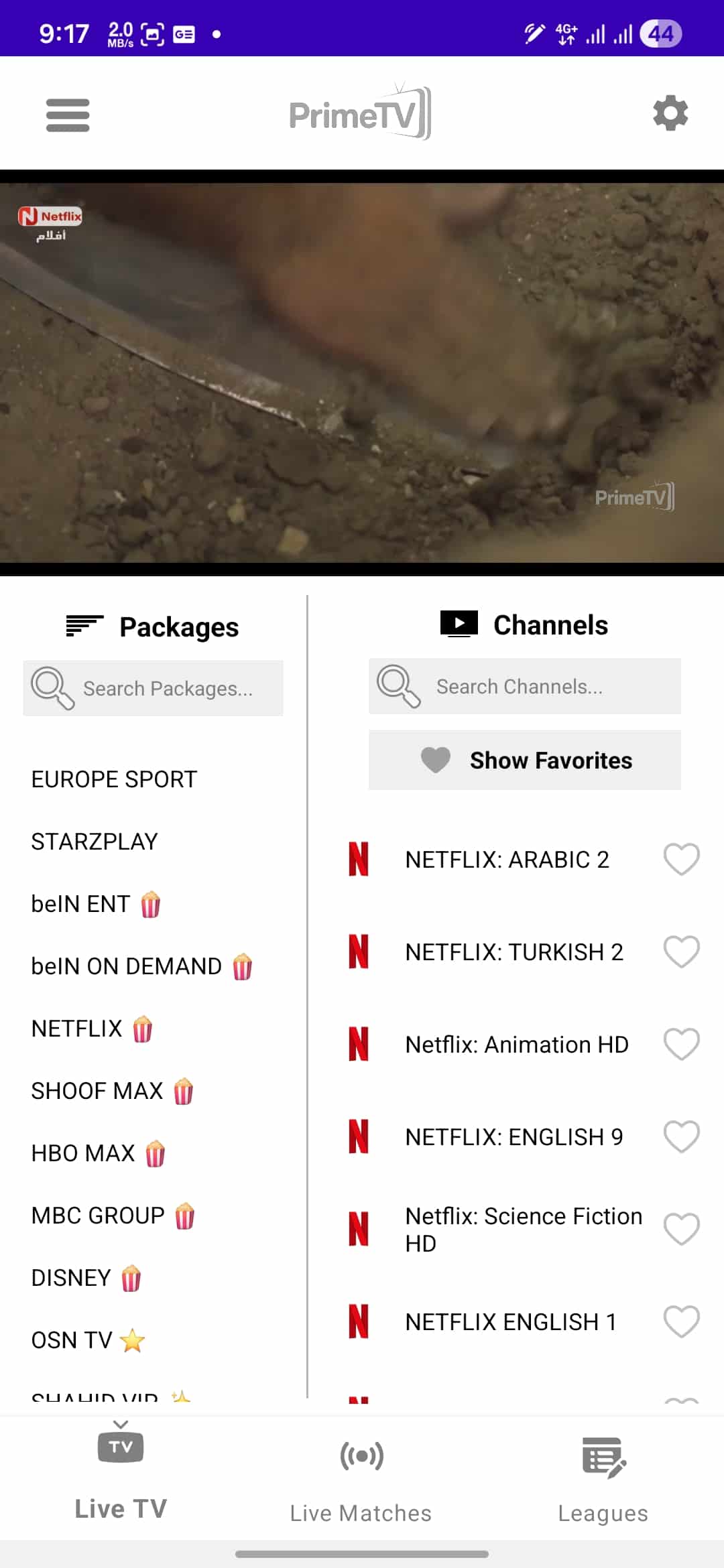
Task: Select the STARZPLAY package entry
Action: (95, 841)
